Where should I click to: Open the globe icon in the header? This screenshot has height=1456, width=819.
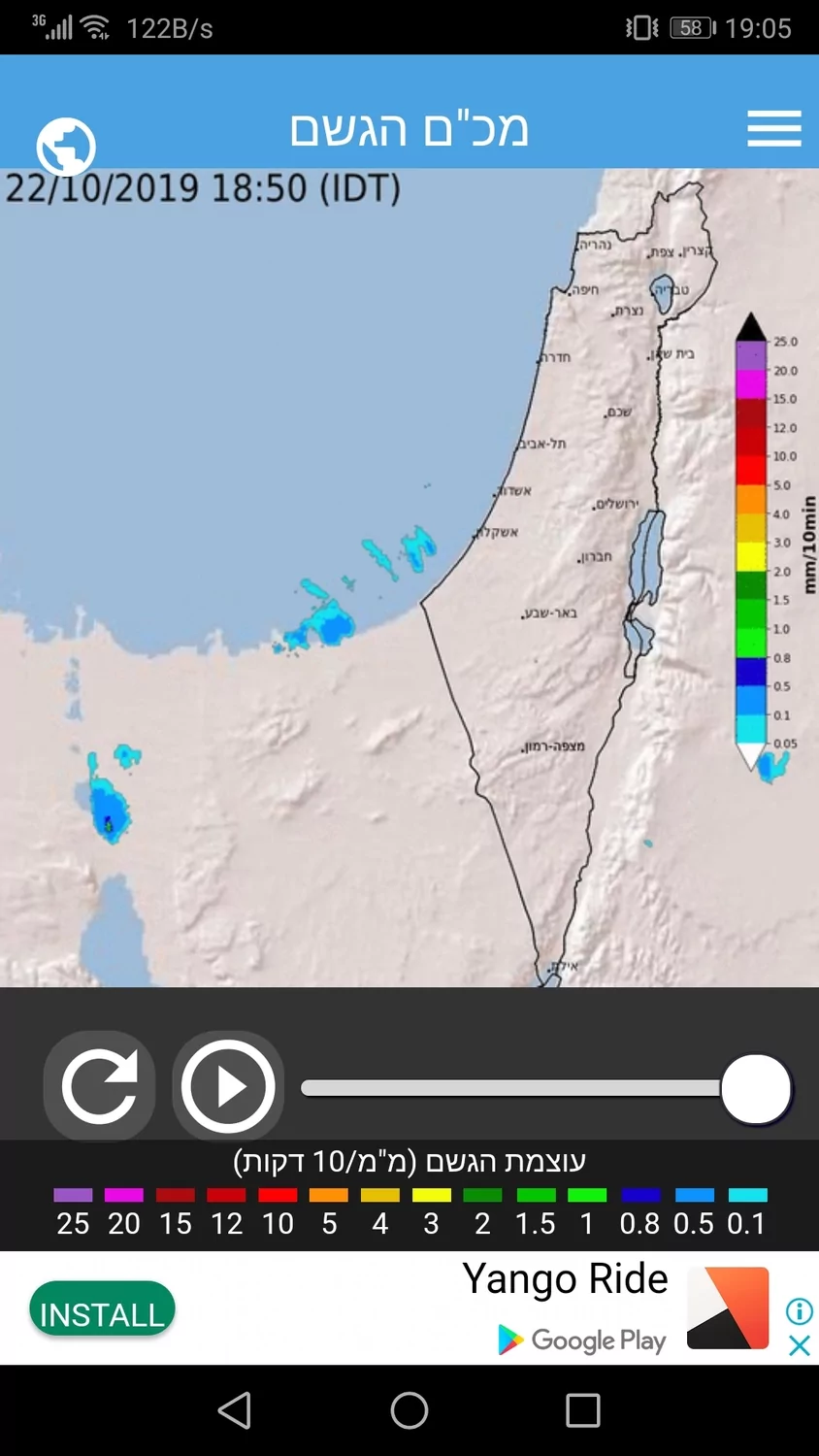pos(66,147)
